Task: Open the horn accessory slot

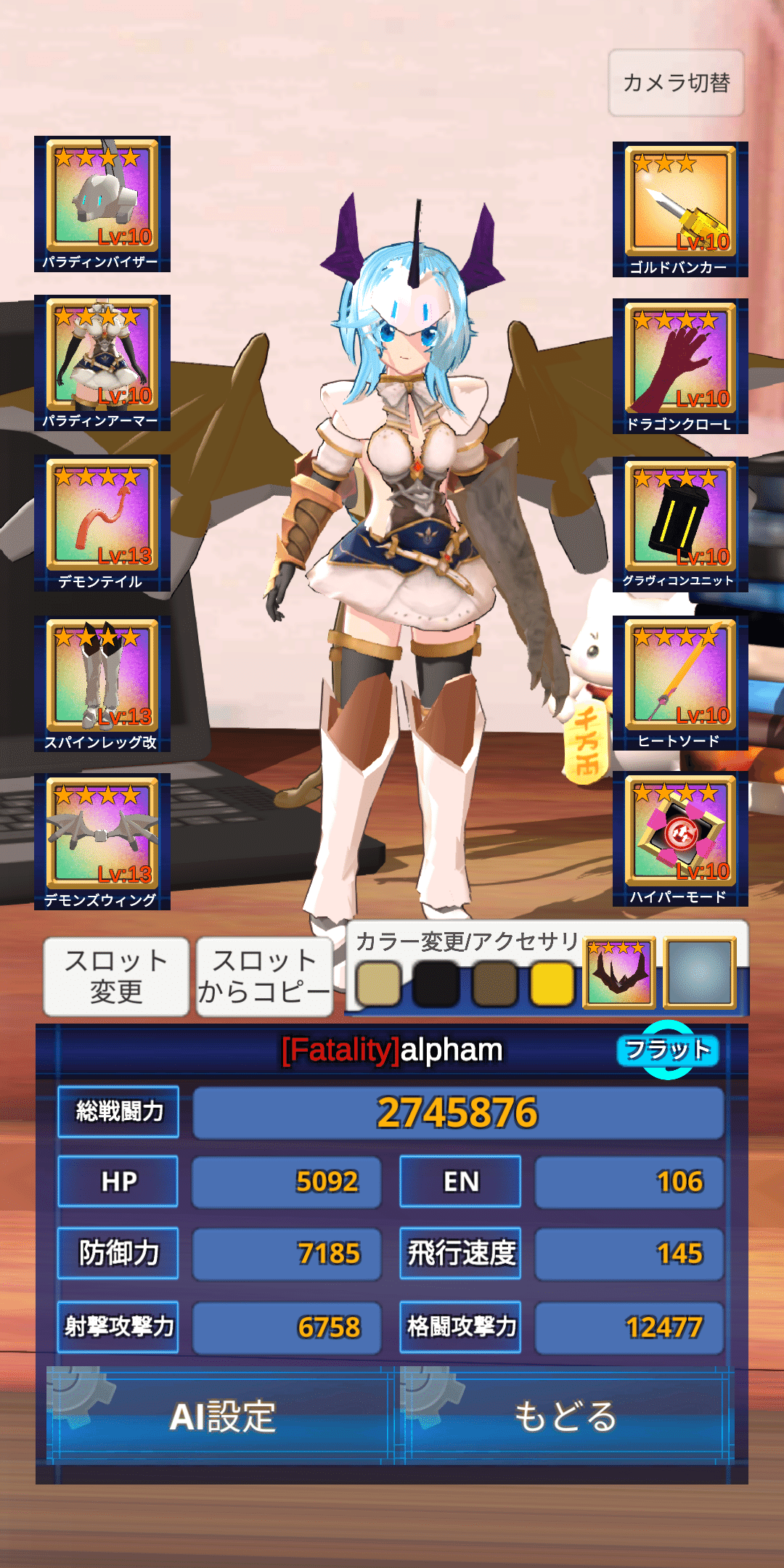Action: coord(618,973)
